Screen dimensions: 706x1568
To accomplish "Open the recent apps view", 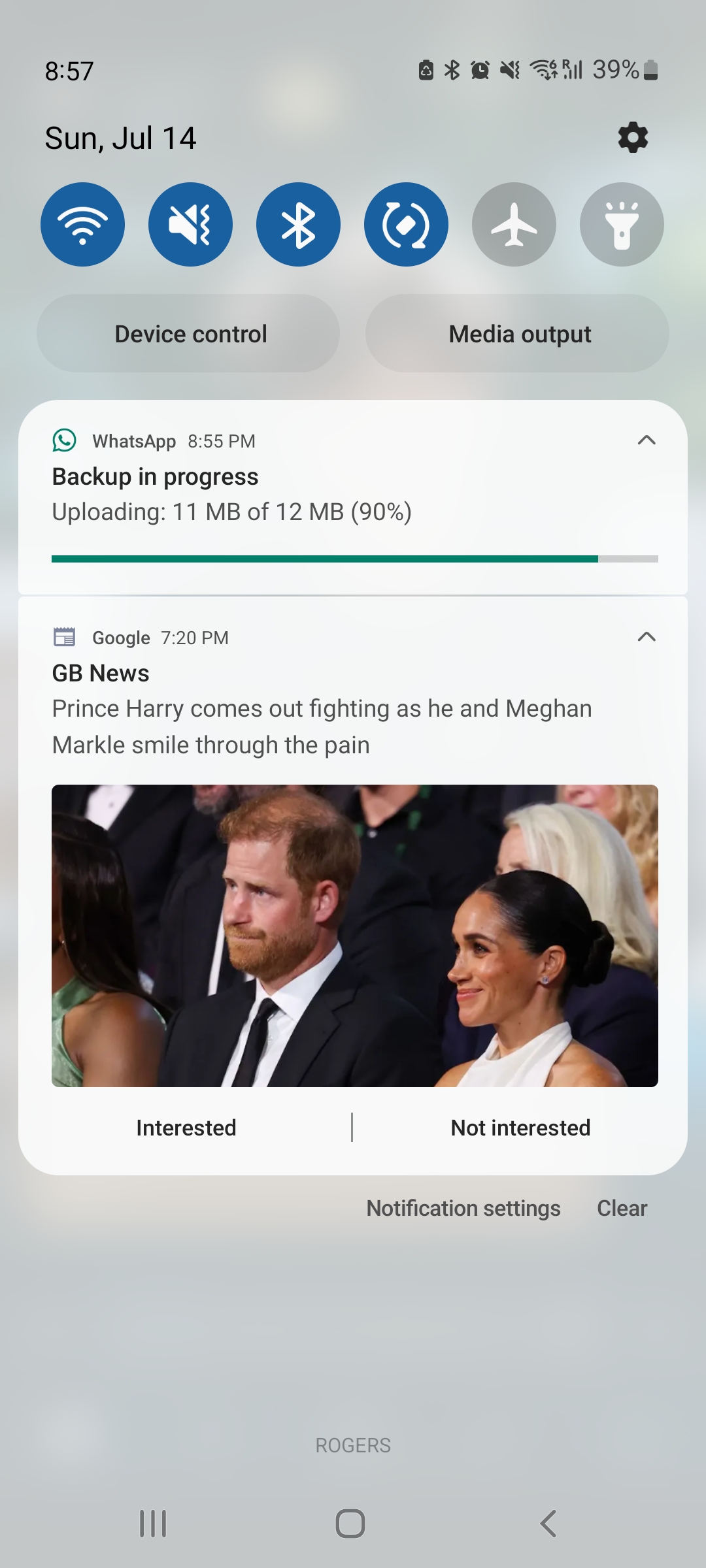I will 153,1524.
